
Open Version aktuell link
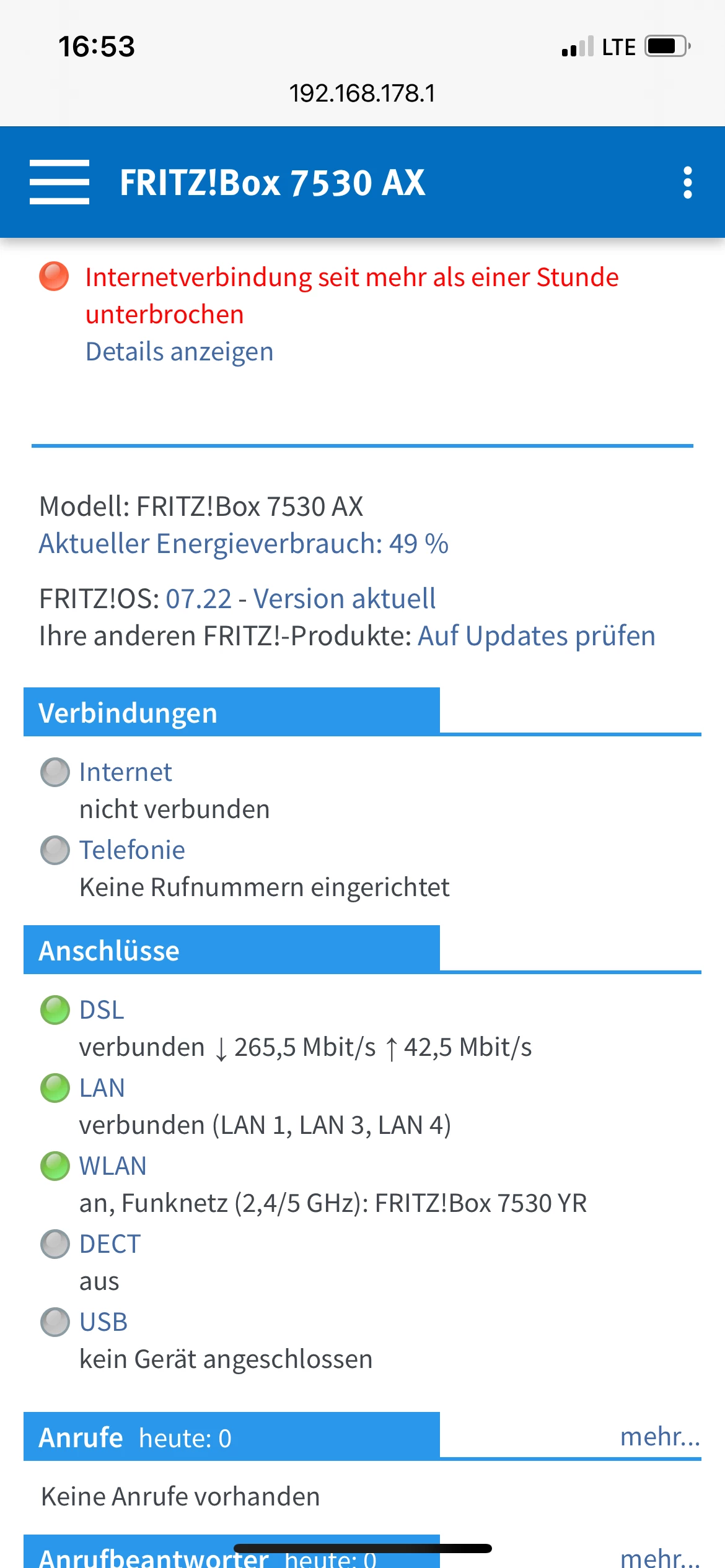tap(345, 599)
